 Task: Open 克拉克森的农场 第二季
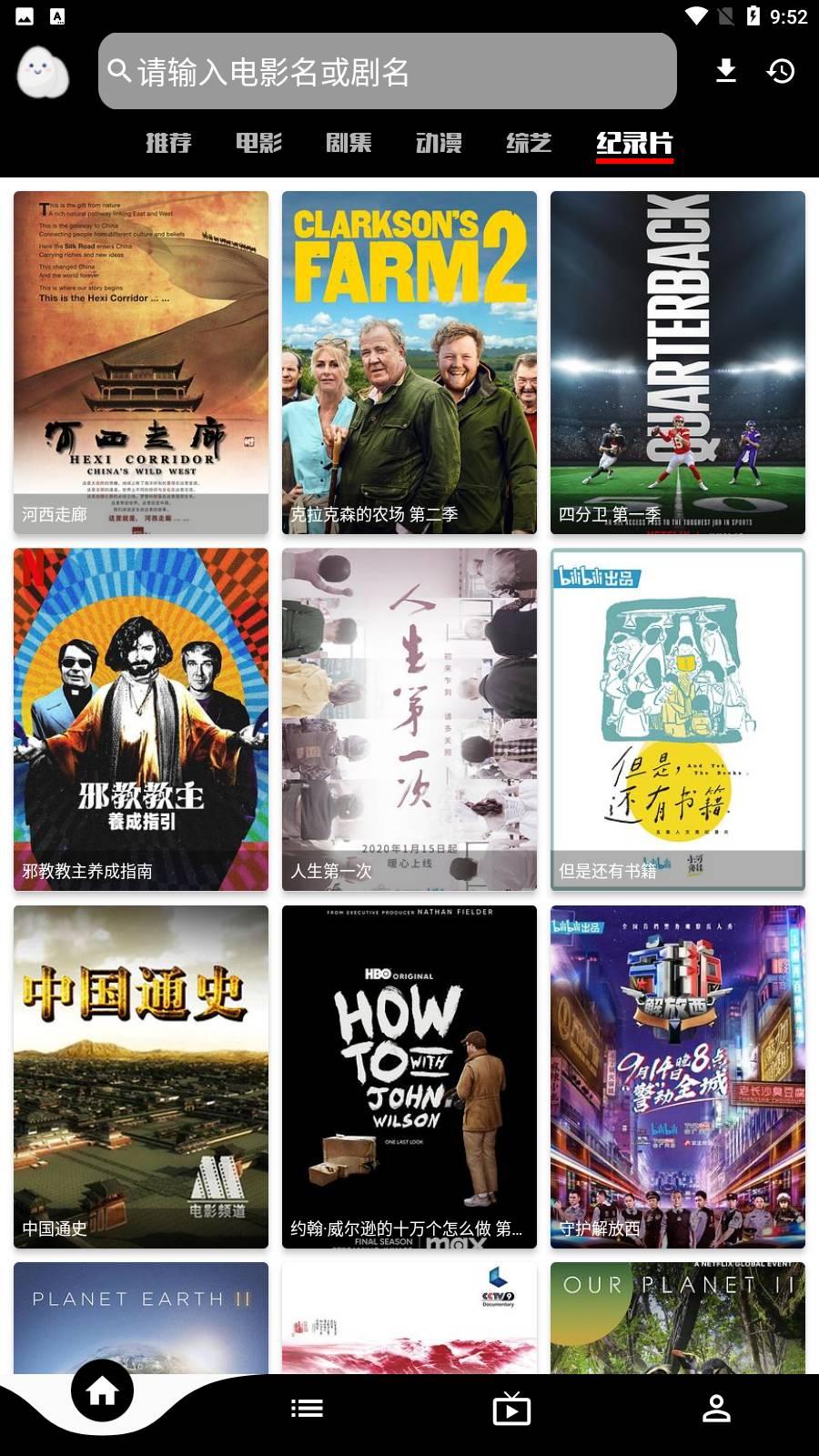[x=409, y=362]
